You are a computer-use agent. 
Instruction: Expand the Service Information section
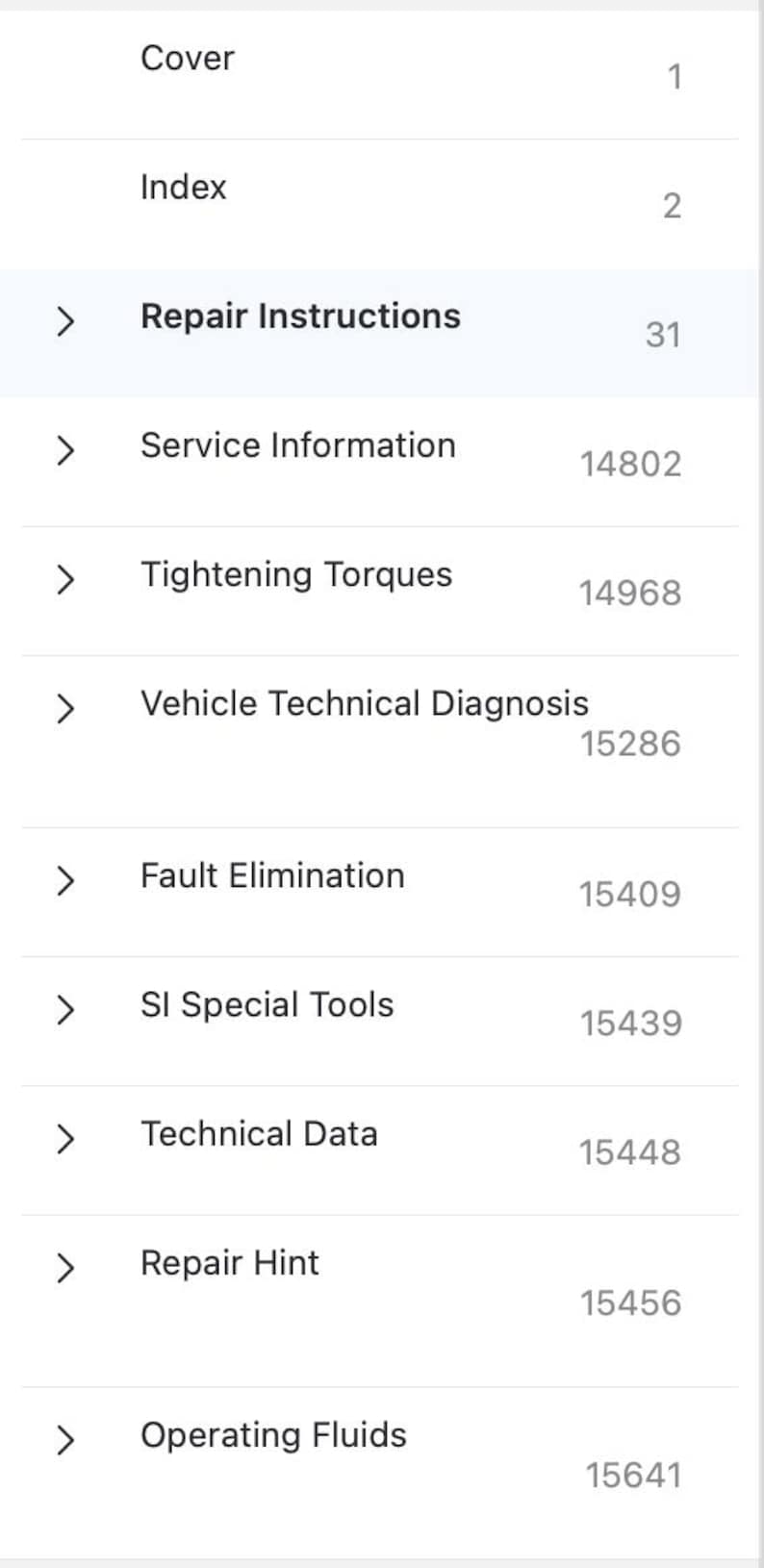point(65,451)
